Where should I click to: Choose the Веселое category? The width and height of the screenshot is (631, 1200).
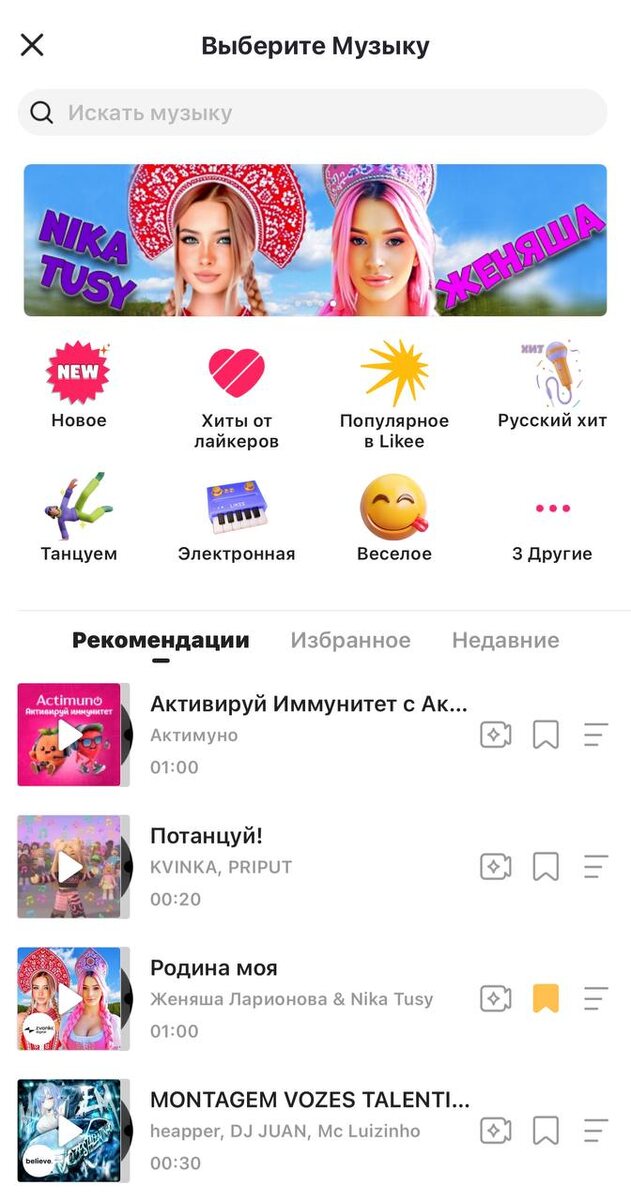click(394, 518)
